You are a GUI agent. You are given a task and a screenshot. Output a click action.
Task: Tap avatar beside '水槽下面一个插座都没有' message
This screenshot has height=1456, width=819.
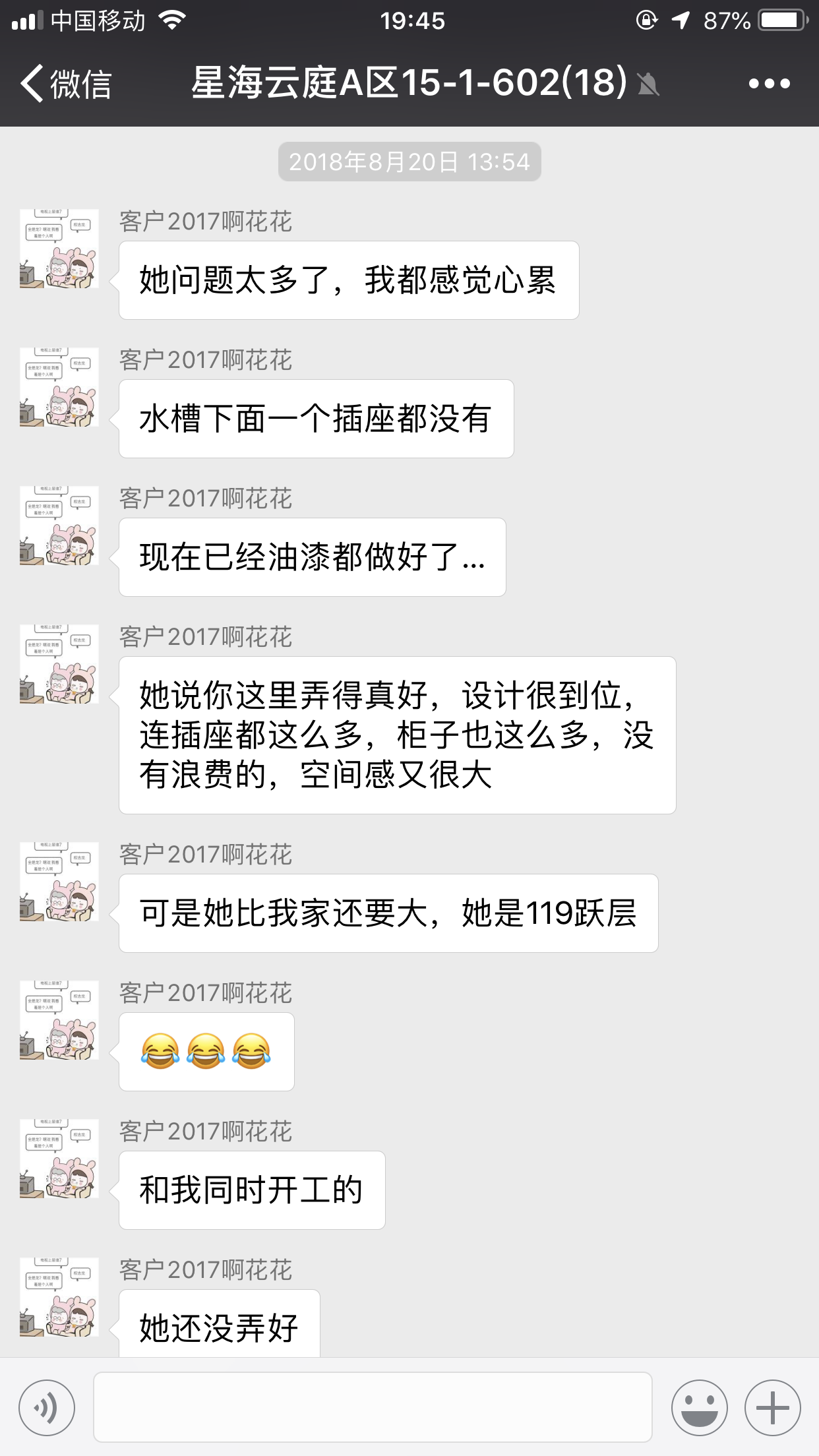59,387
